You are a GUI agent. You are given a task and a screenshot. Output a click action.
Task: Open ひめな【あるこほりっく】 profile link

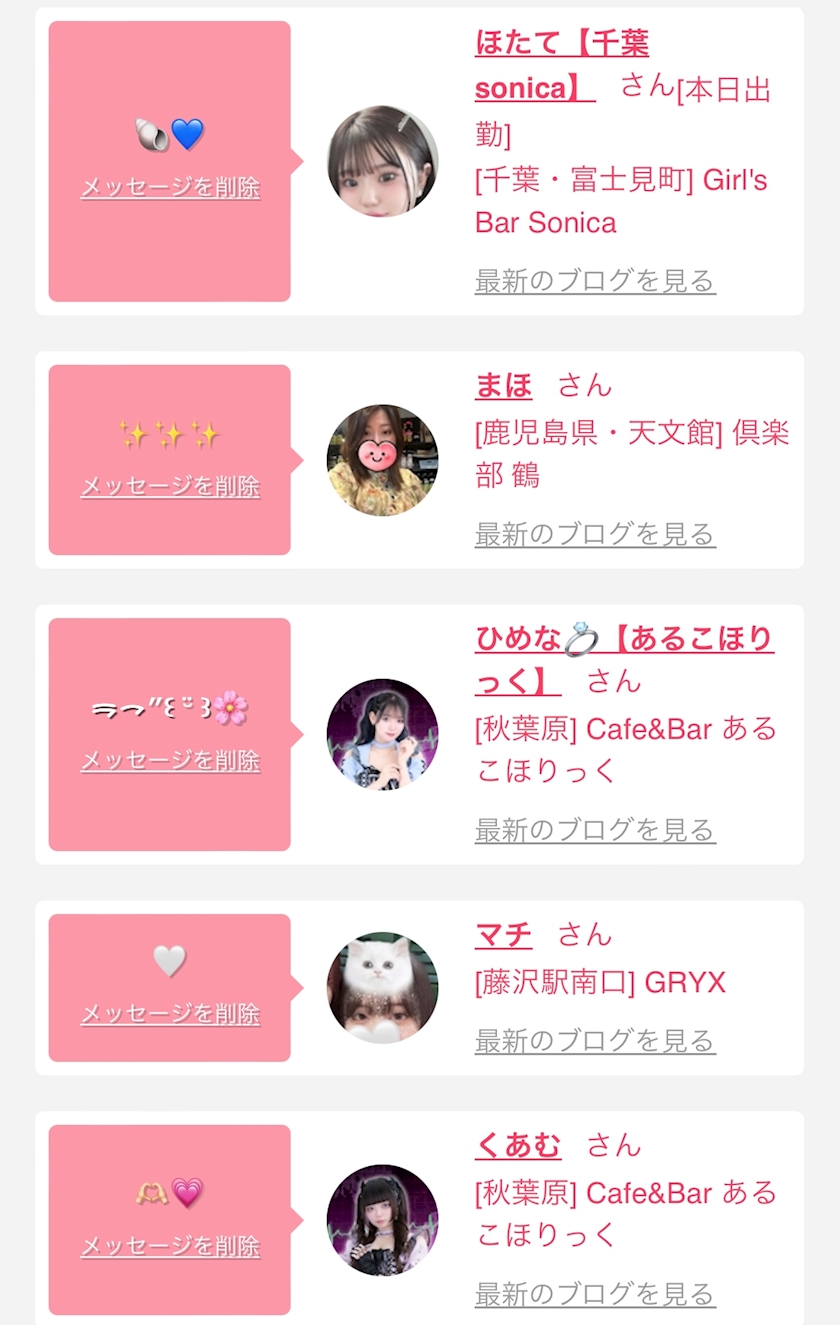point(624,639)
